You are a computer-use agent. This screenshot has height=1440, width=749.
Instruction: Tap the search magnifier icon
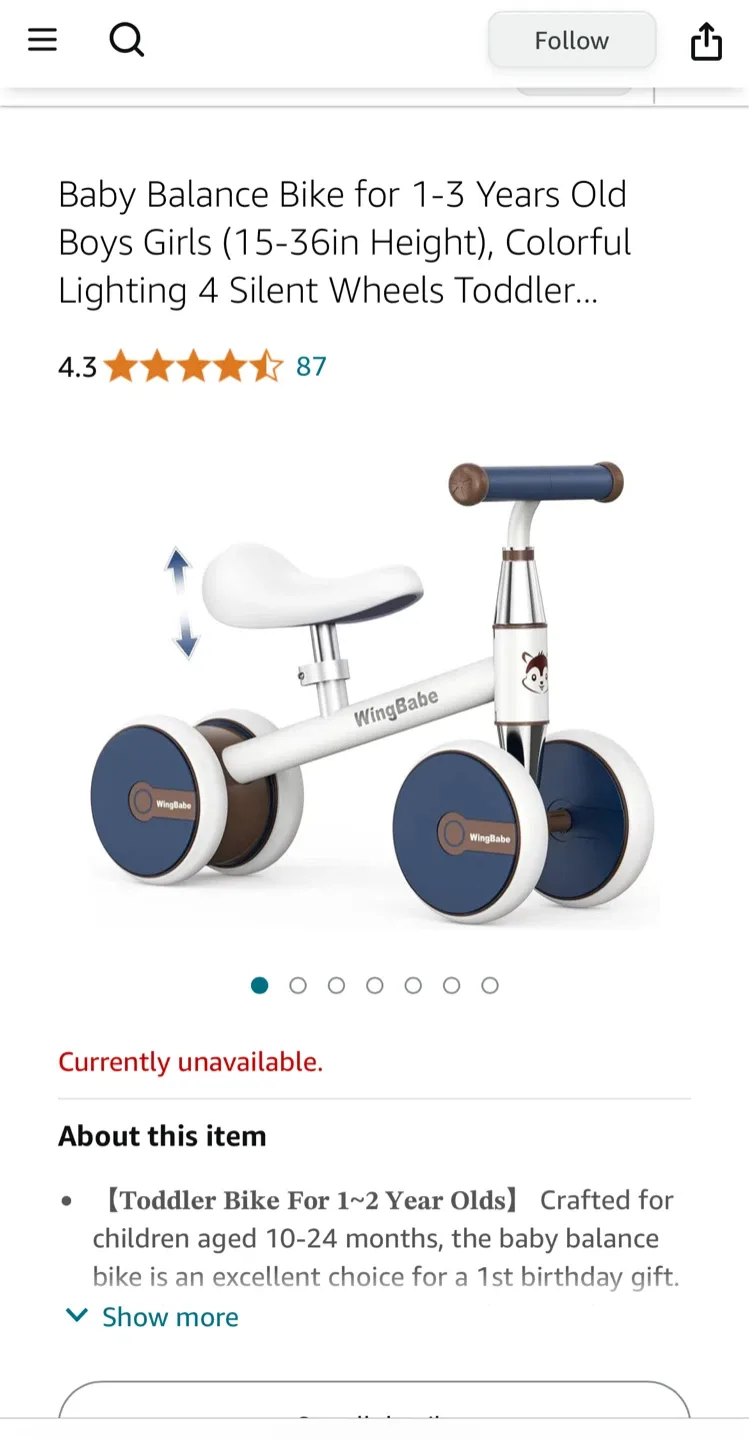tap(126, 40)
